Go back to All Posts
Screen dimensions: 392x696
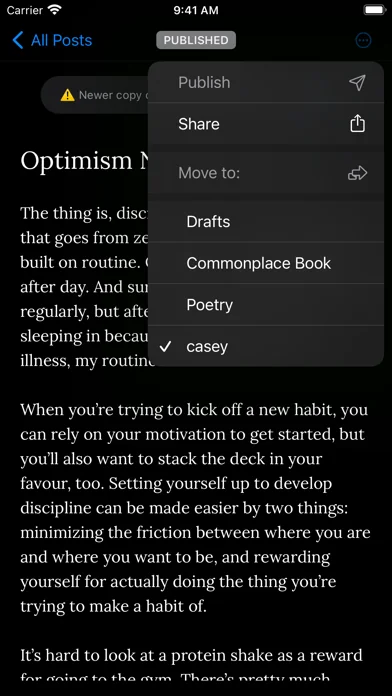click(52, 40)
